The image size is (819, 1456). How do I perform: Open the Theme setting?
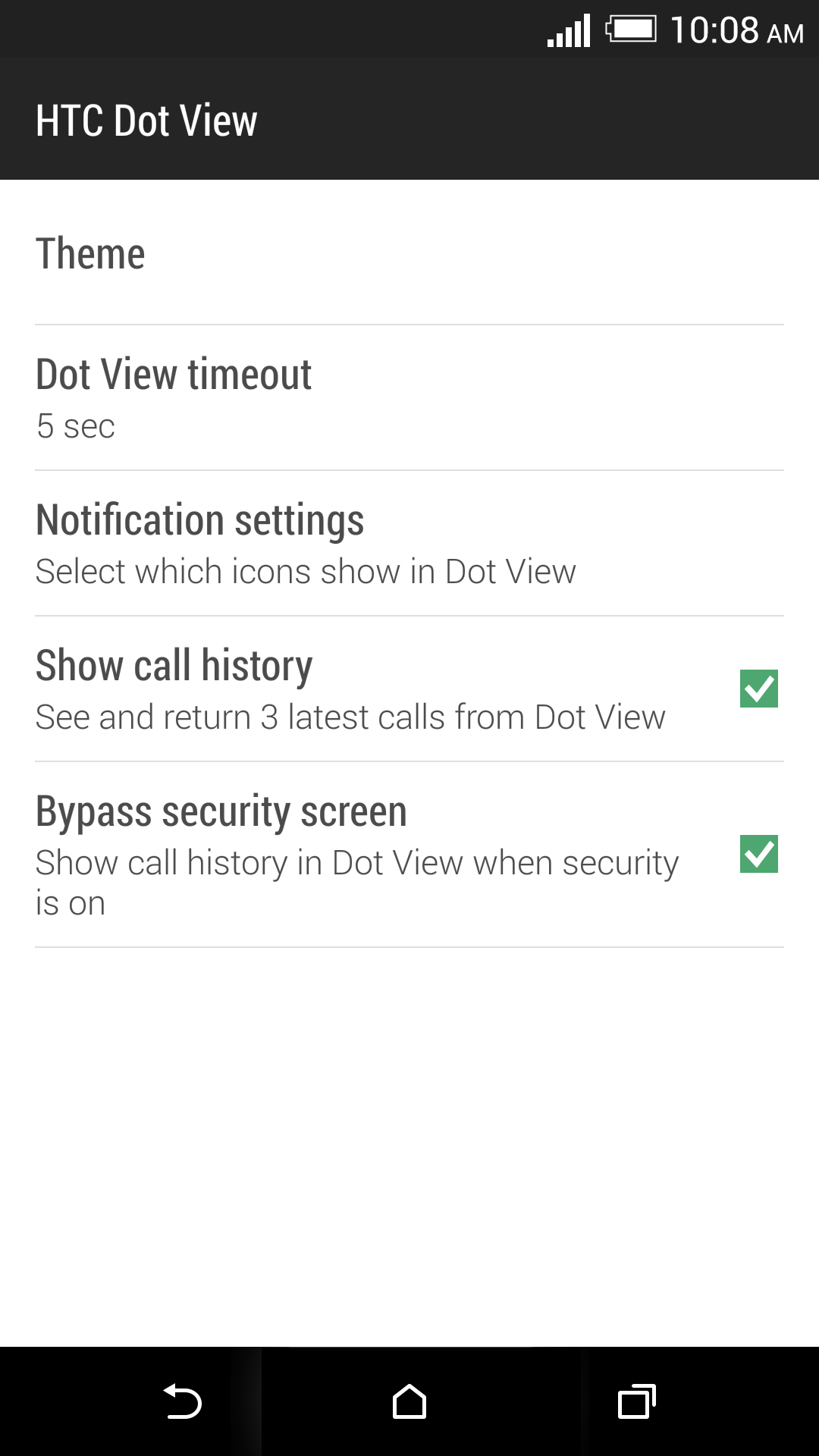pyautogui.click(x=409, y=253)
